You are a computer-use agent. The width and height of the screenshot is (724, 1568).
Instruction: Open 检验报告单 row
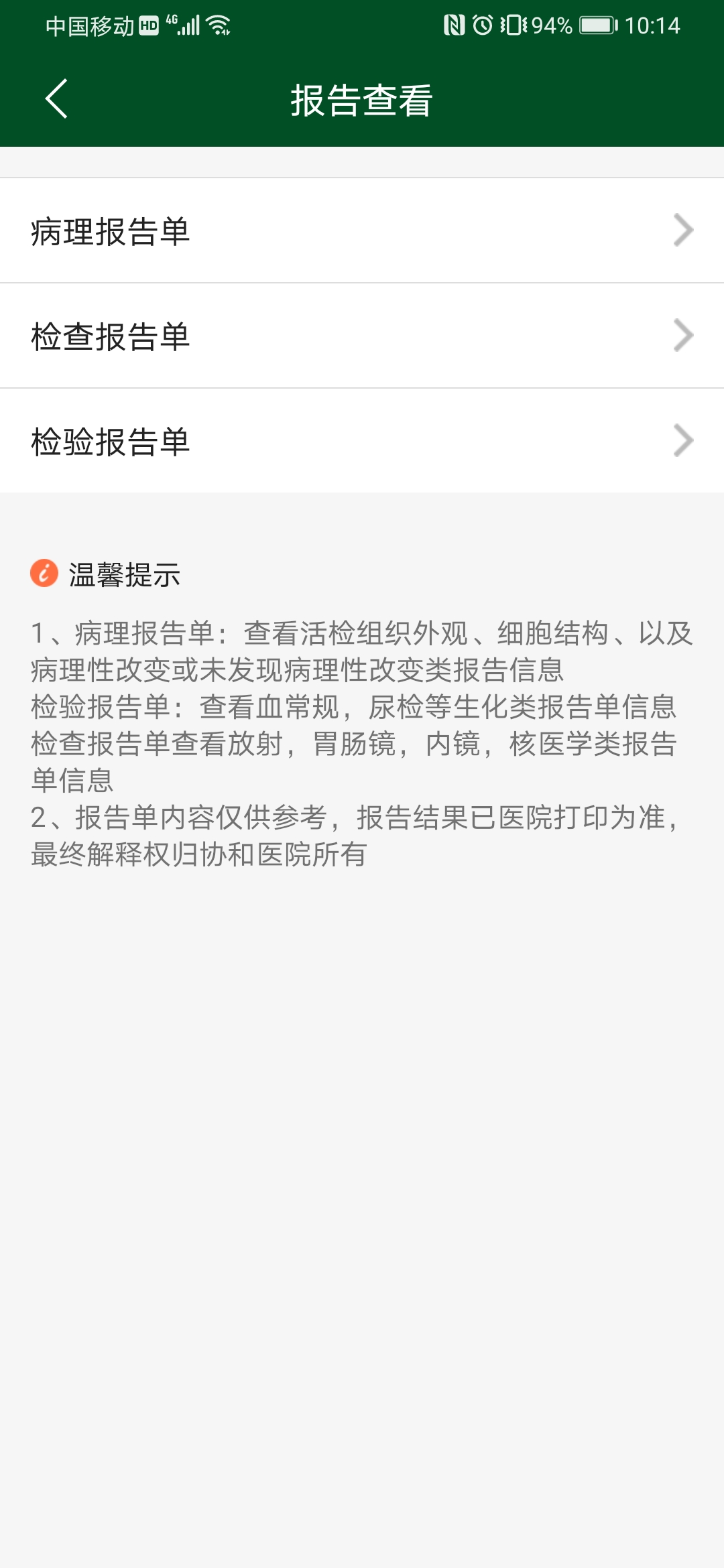[362, 441]
